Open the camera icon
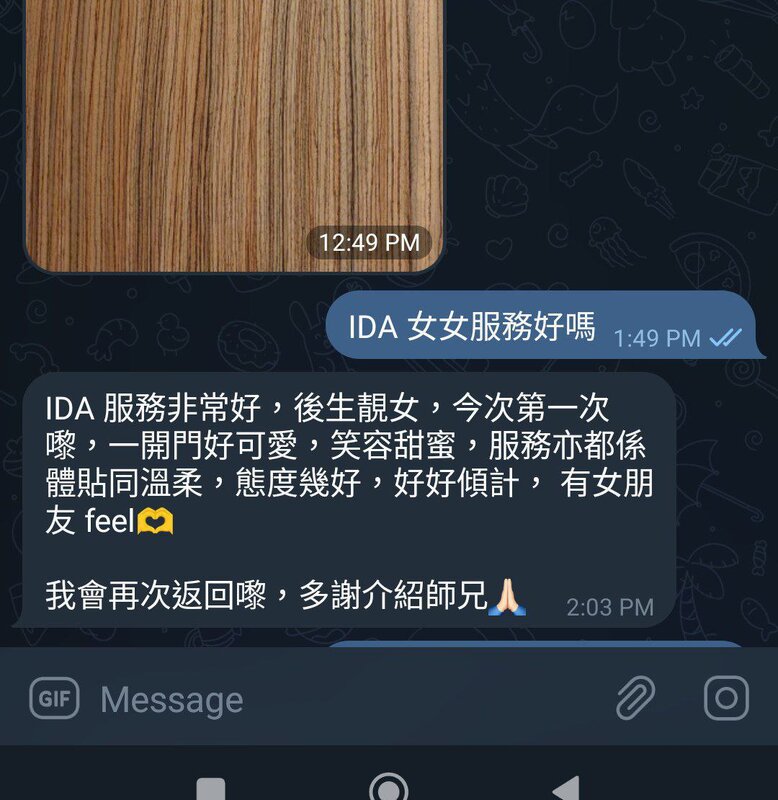 [726, 698]
